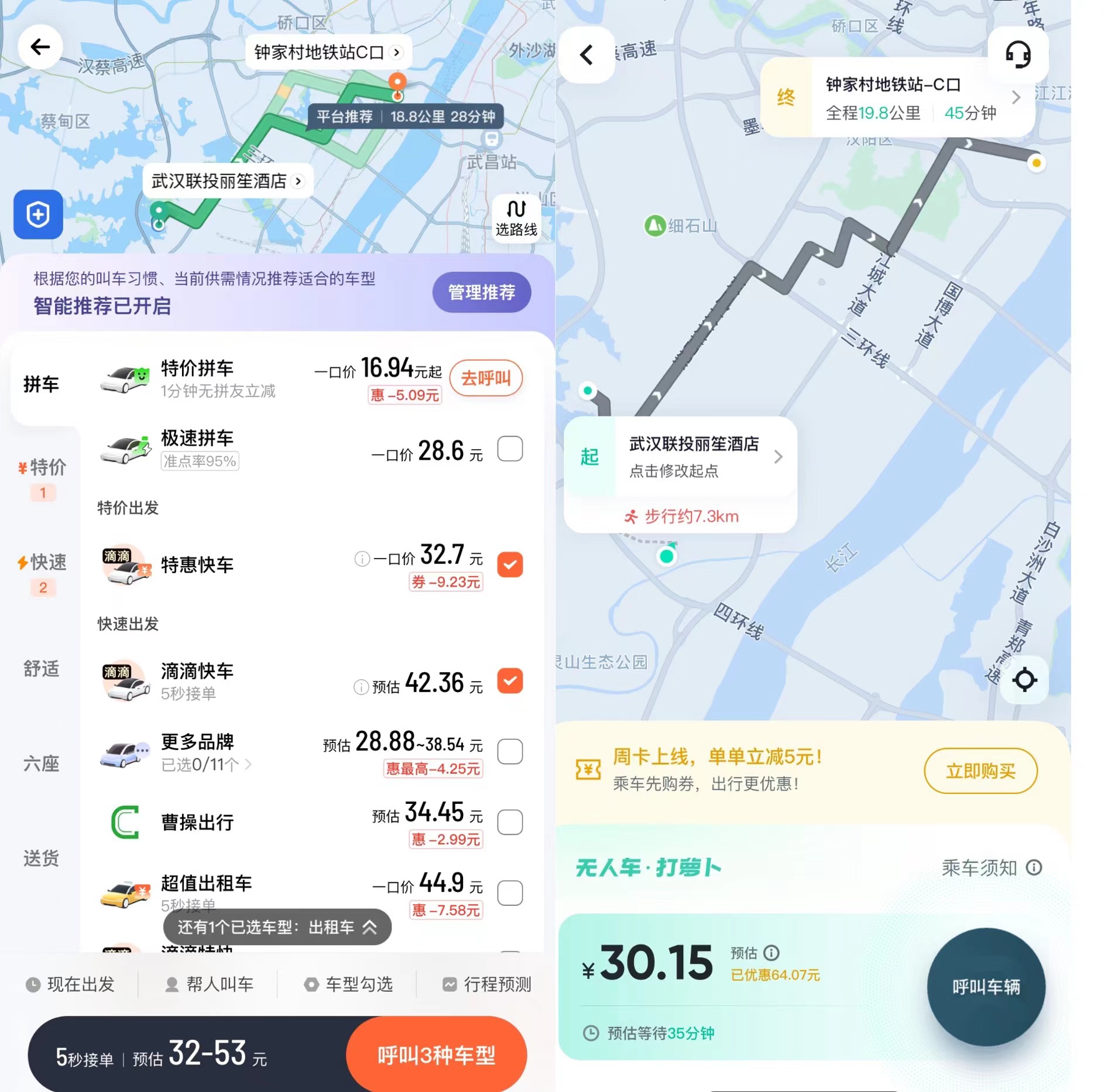Open the 帮人叫车 option
The height and width of the screenshot is (1092, 1111).
tap(209, 984)
